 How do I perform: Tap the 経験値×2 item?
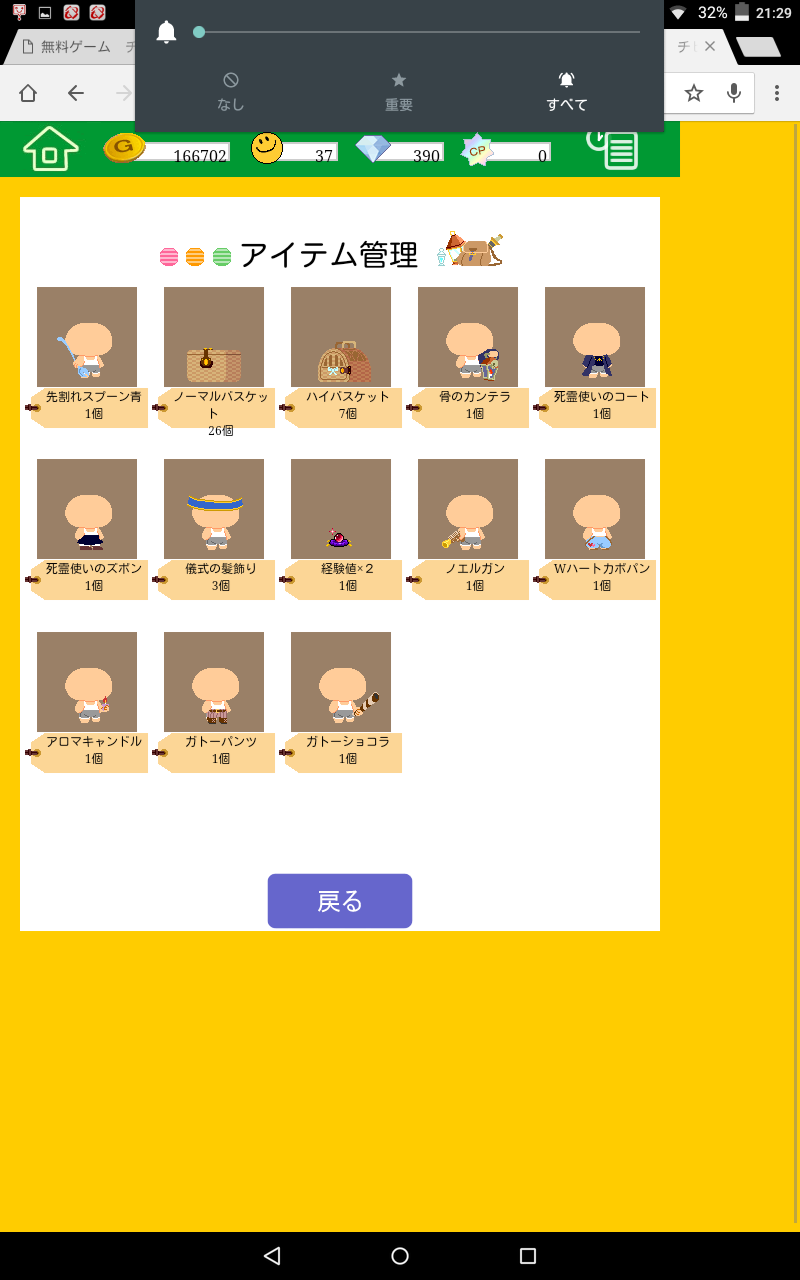[341, 510]
